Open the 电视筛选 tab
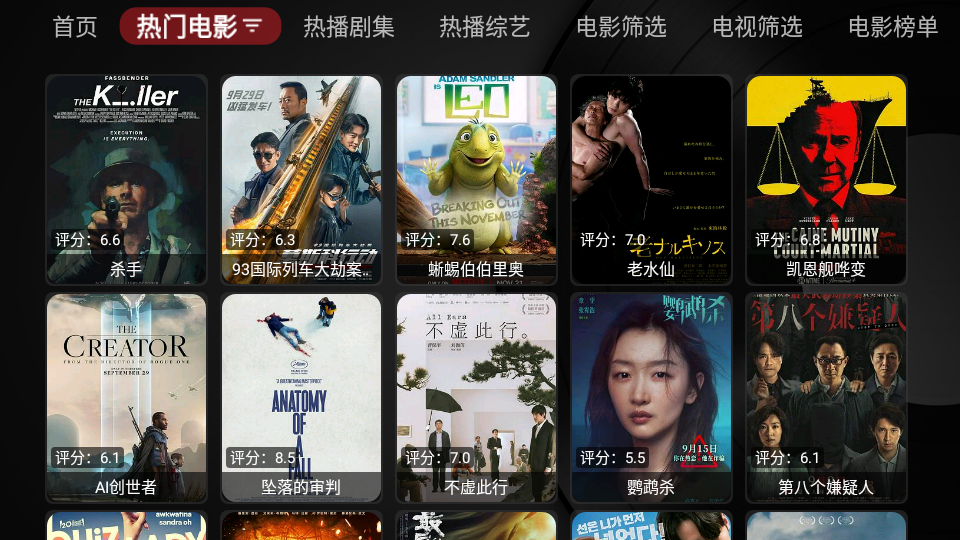The height and width of the screenshot is (540, 960). 757,27
